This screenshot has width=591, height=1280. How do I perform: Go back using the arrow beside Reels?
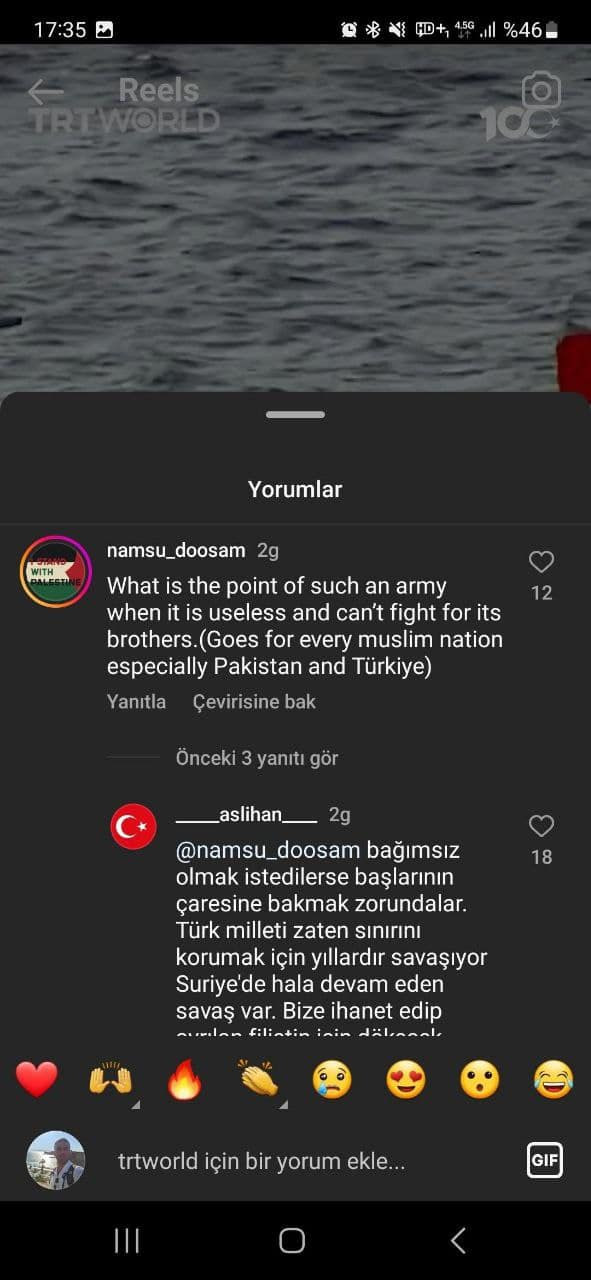[x=45, y=92]
